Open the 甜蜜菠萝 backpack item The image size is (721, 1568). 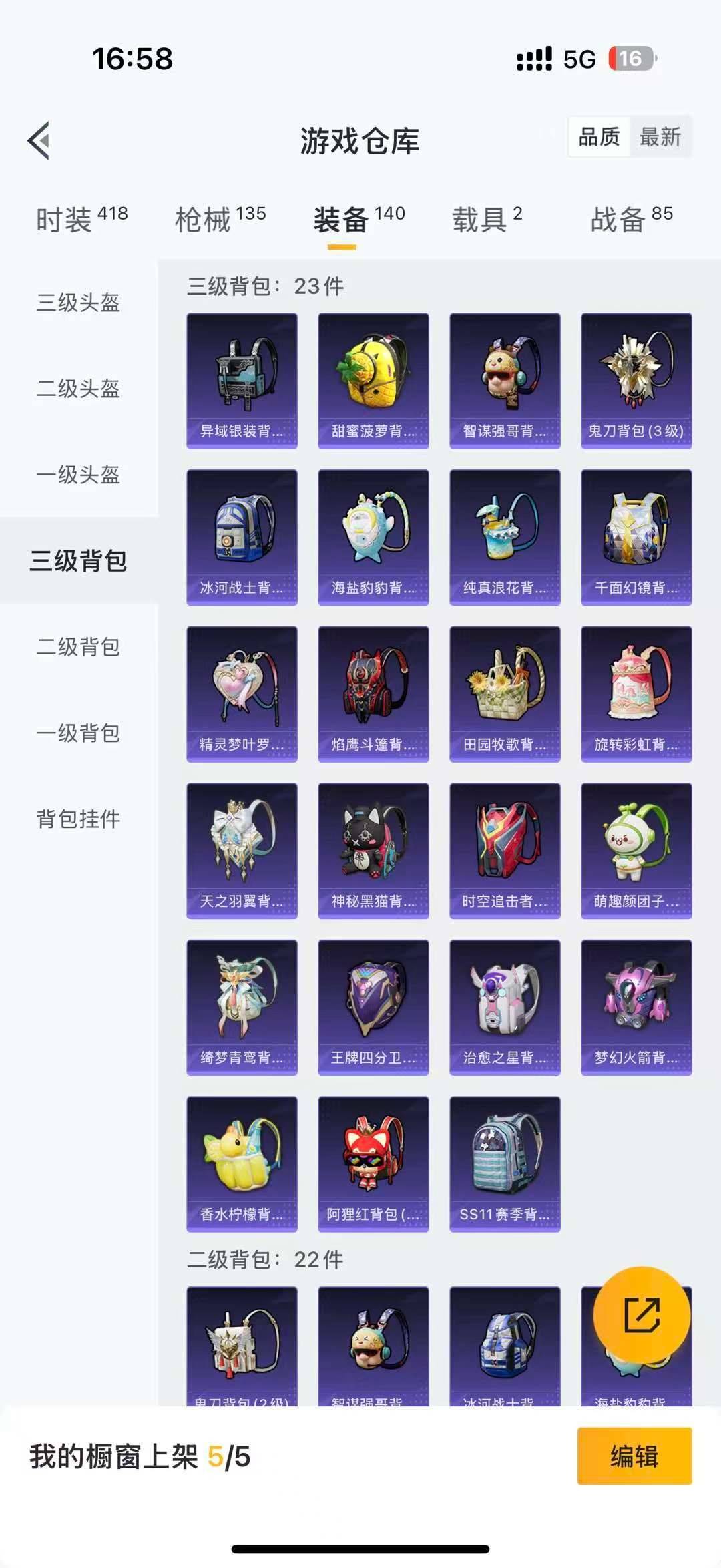click(373, 381)
